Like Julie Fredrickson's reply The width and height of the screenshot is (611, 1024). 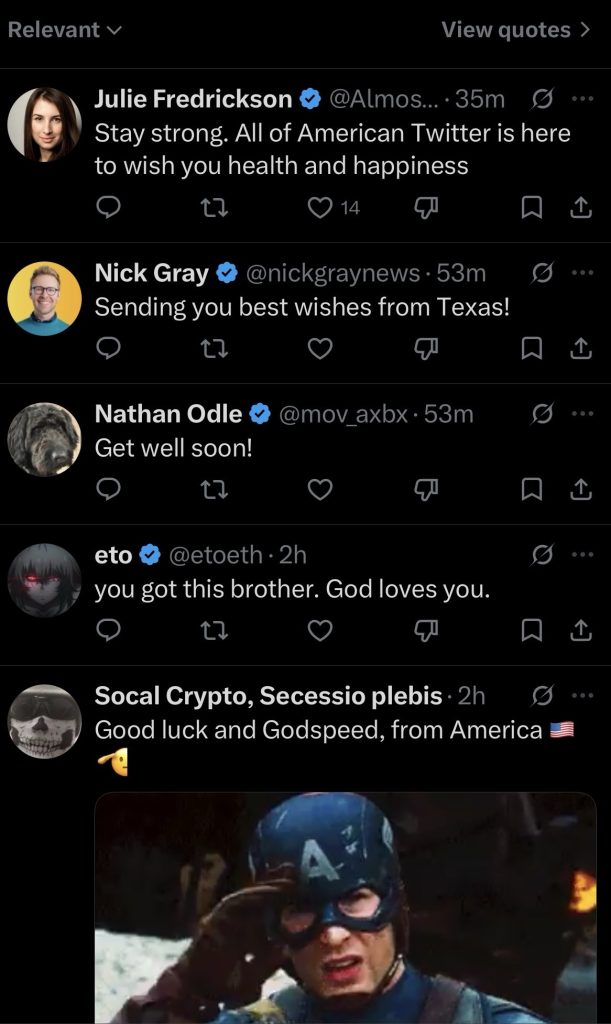320,207
